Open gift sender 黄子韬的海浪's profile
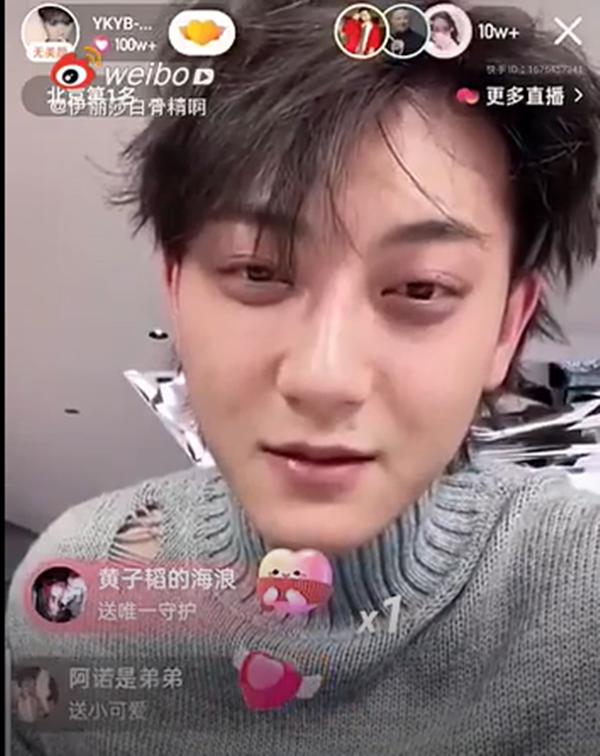The image size is (600, 756). (59, 594)
